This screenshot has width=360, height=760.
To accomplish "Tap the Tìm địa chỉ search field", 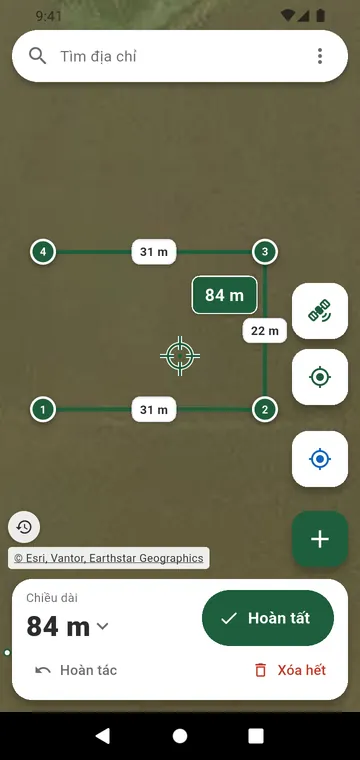I will [x=180, y=56].
